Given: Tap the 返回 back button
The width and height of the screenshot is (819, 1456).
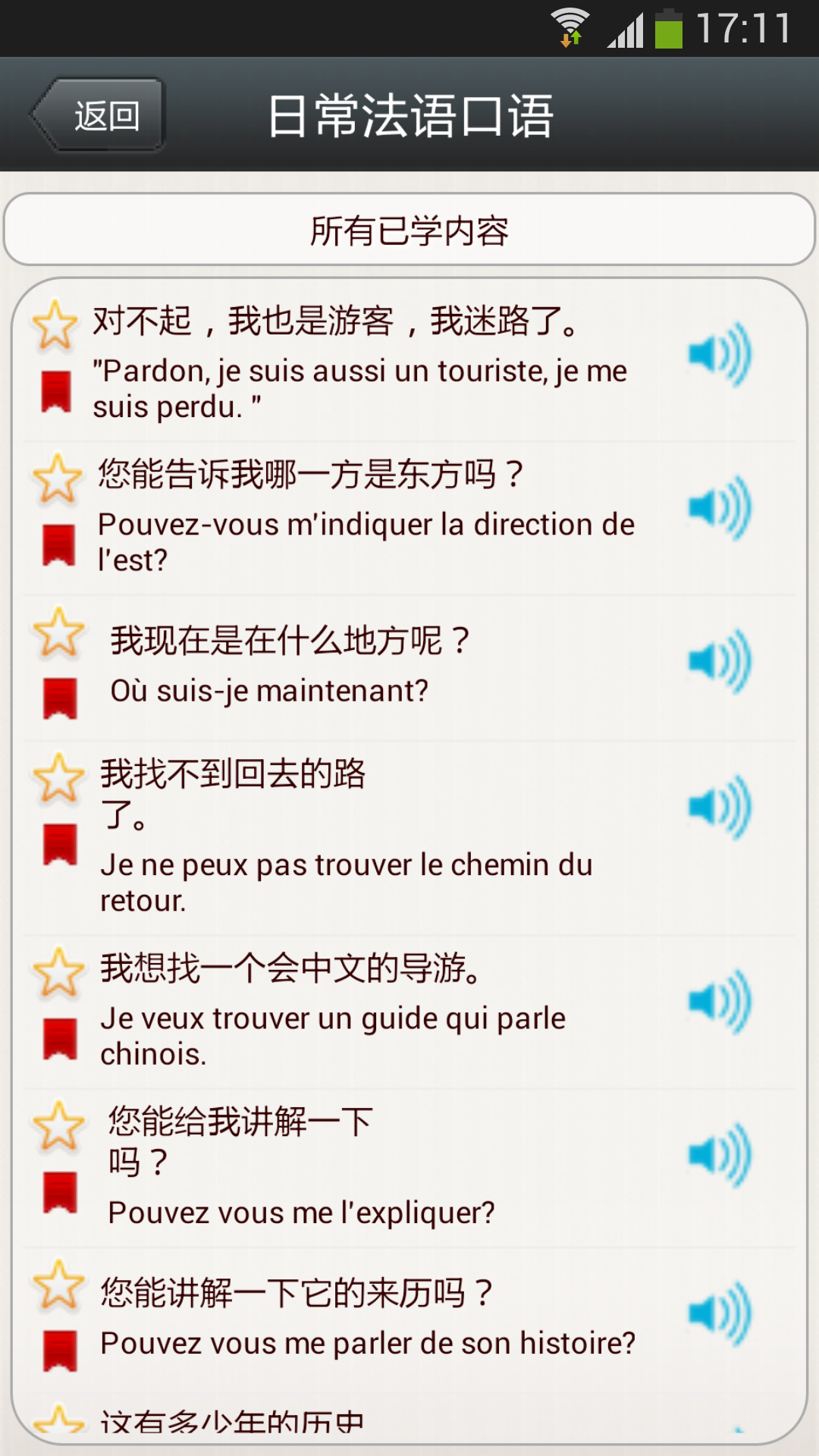Looking at the screenshot, I should [x=99, y=115].
